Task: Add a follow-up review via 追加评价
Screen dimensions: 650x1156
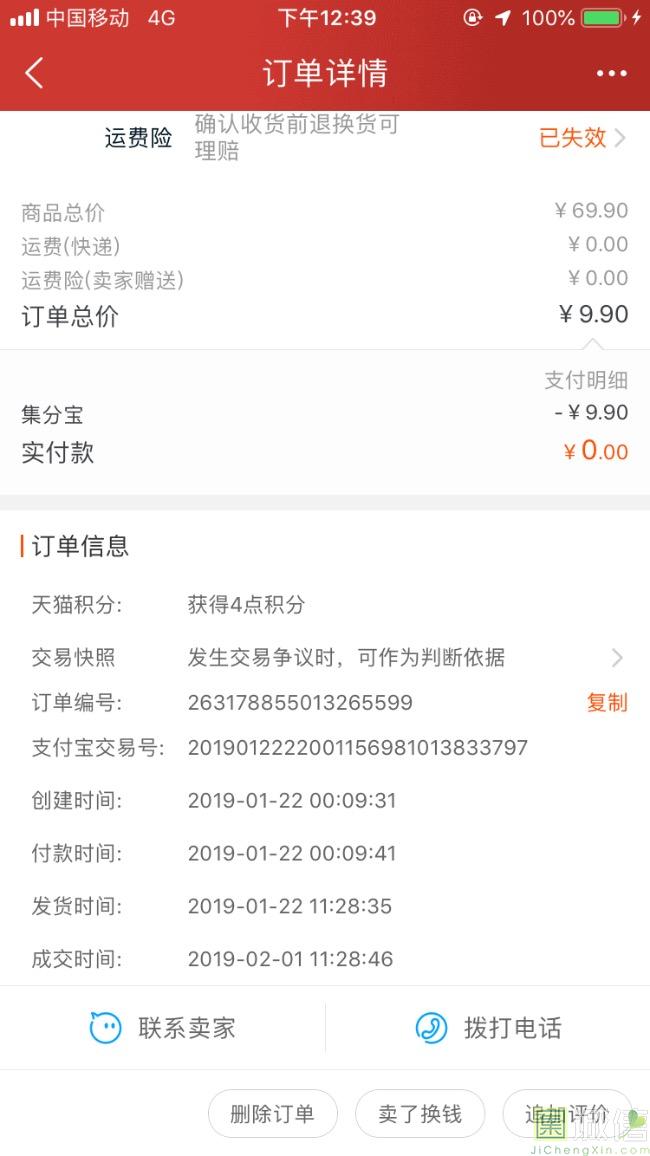Action: tap(566, 1114)
